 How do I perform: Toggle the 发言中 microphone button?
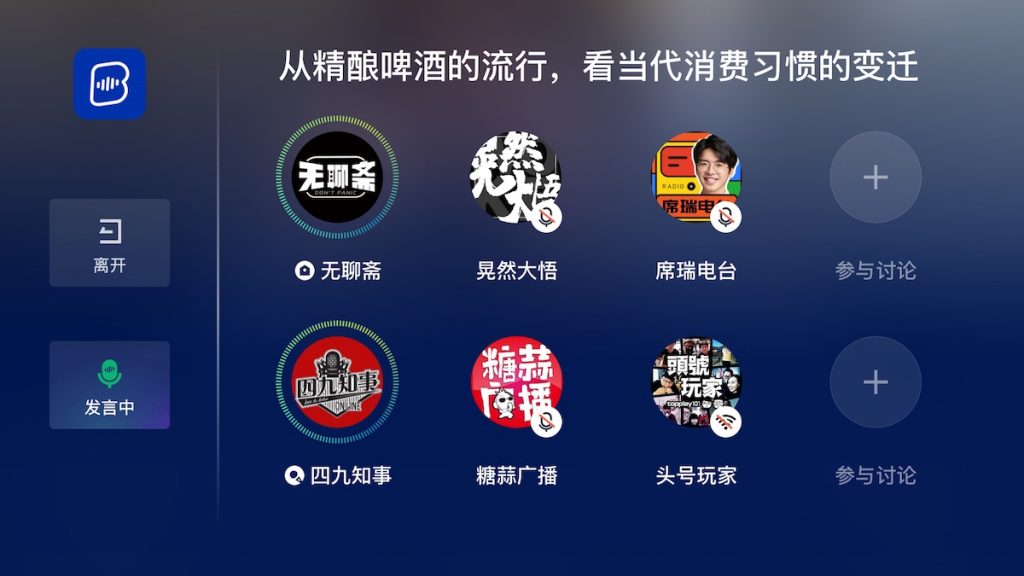coord(109,385)
